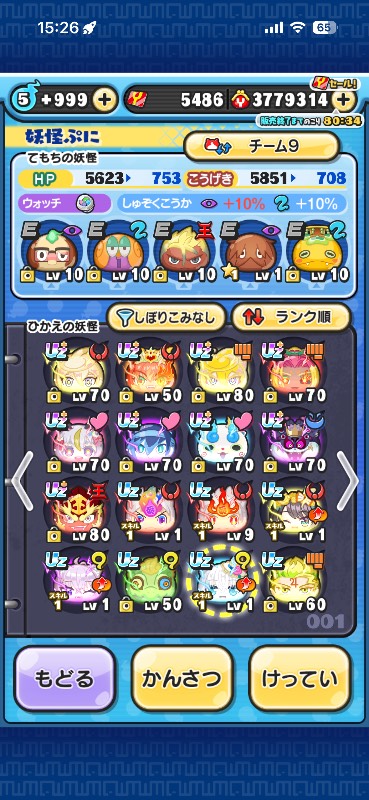
Task: Open かんさつ observation button
Action: [182, 679]
